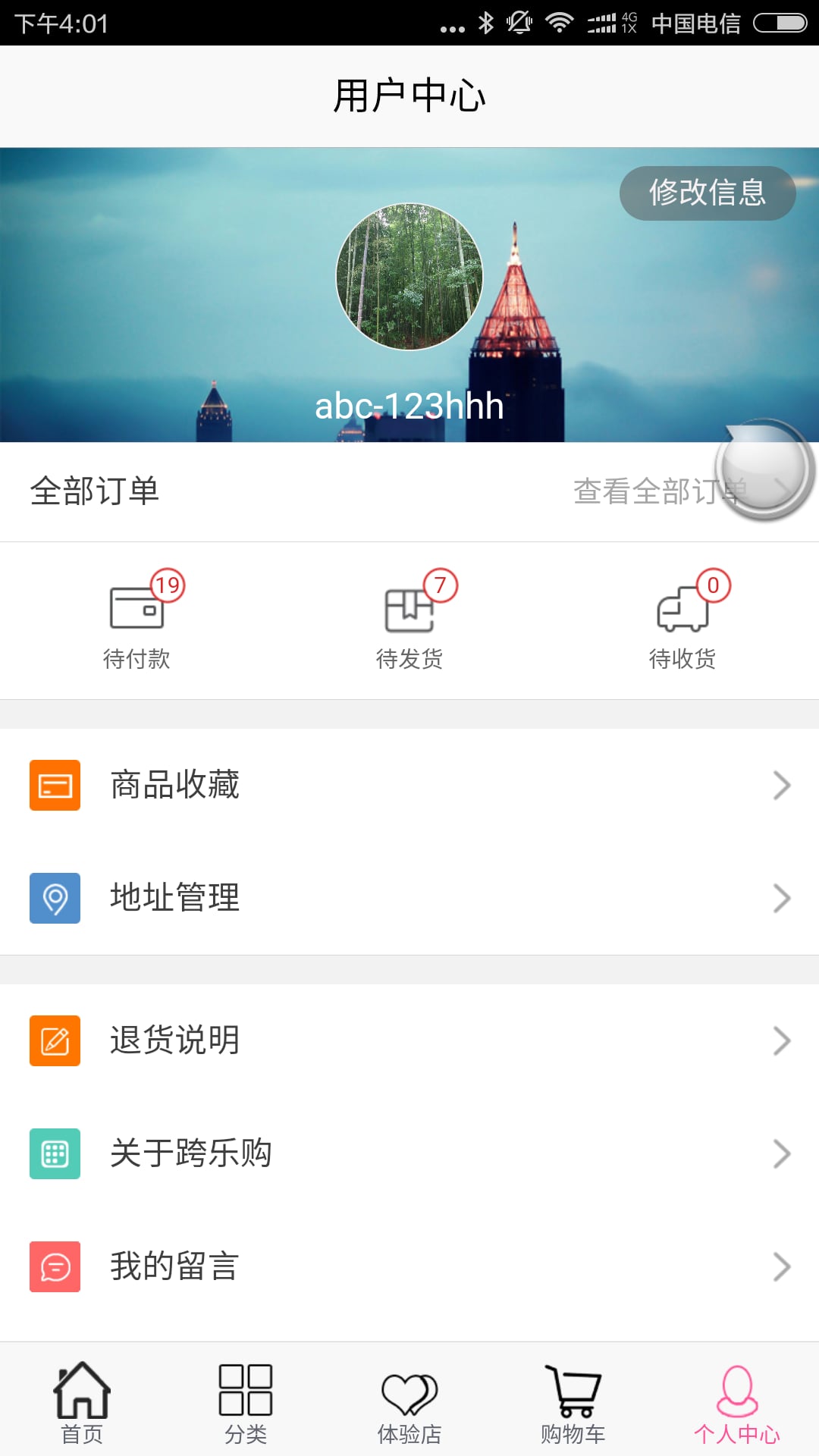Viewport: 819px width, 1456px height.
Task: Click the 地址管理 location pin icon
Action: tap(54, 899)
